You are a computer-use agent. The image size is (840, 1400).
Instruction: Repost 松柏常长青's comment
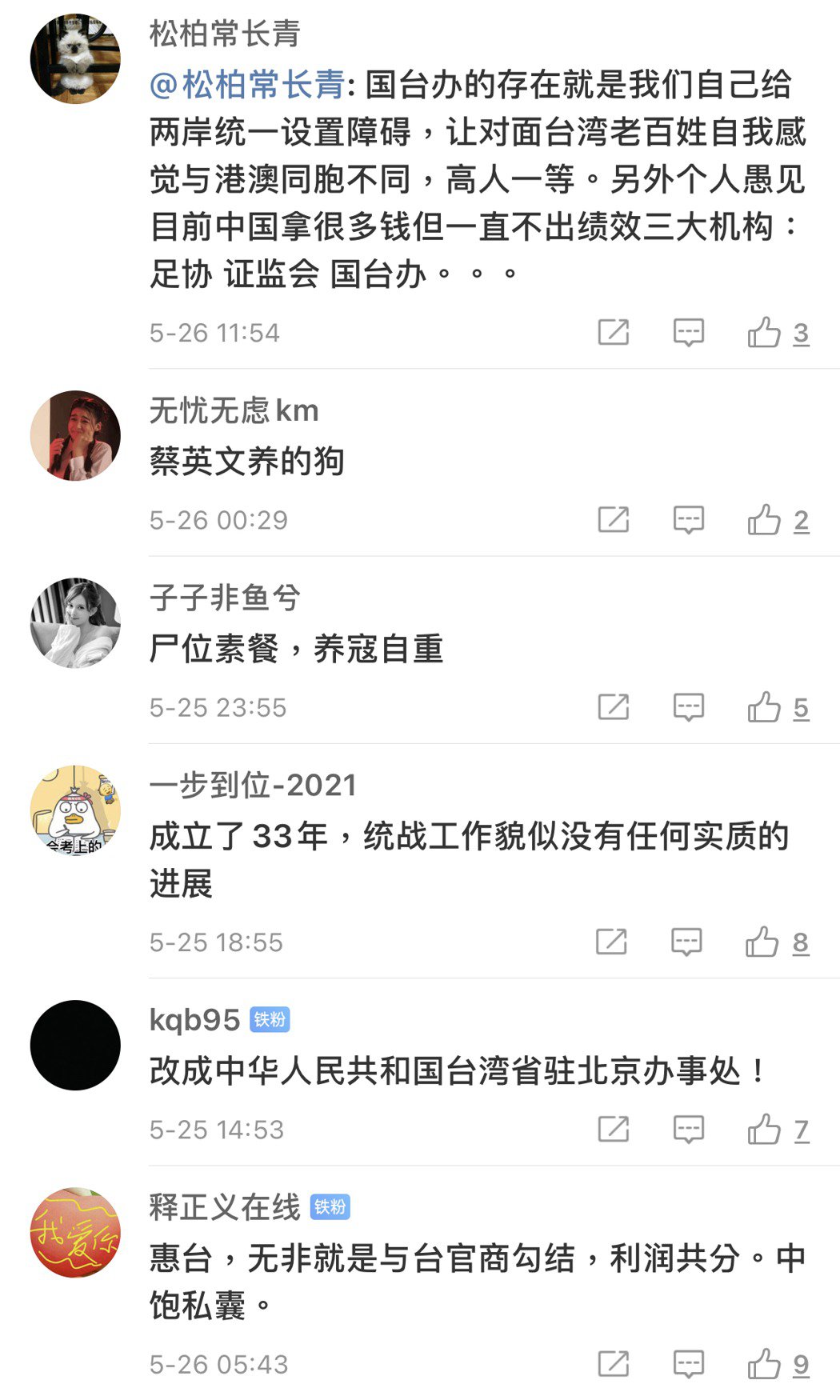point(614,332)
